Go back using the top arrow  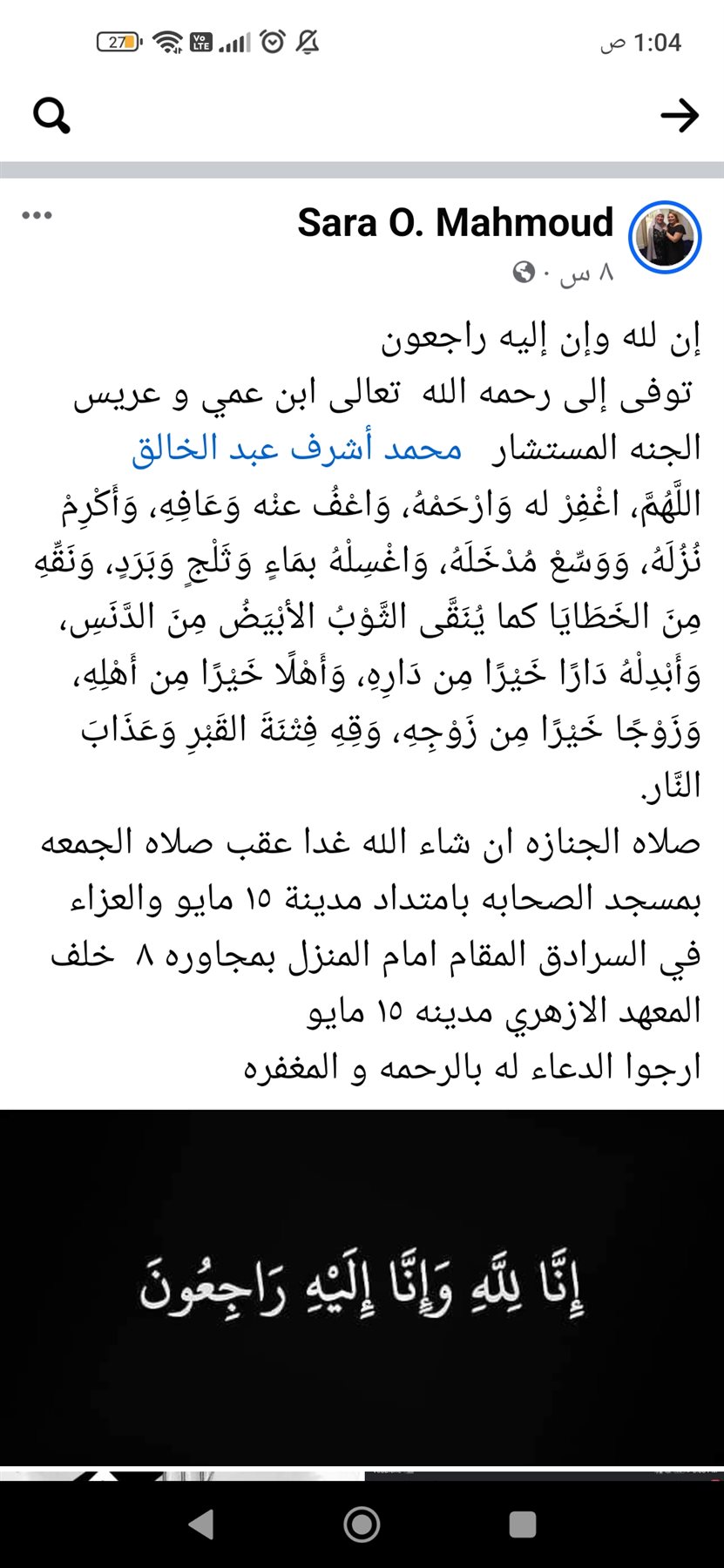pyautogui.click(x=679, y=115)
